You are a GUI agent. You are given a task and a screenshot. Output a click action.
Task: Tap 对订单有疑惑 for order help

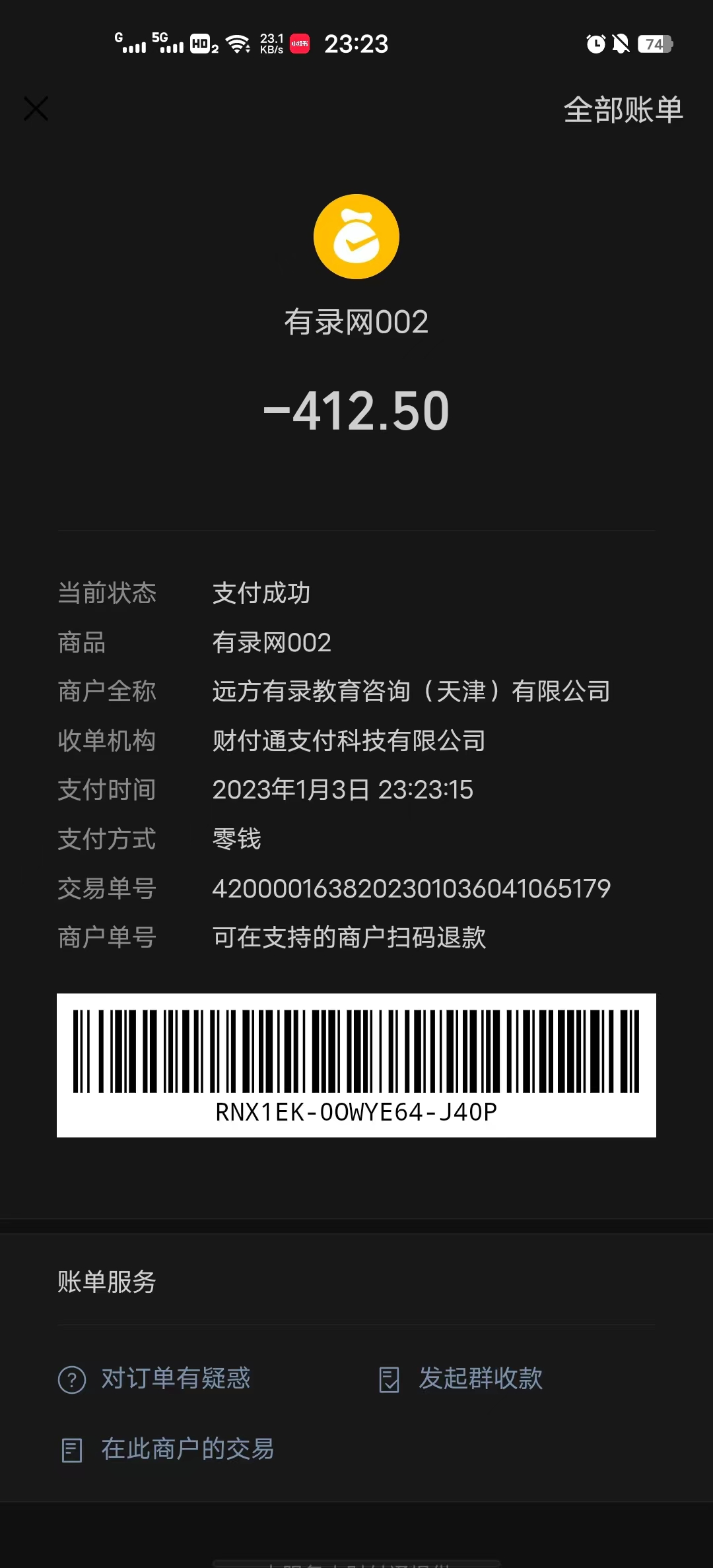click(x=155, y=1379)
